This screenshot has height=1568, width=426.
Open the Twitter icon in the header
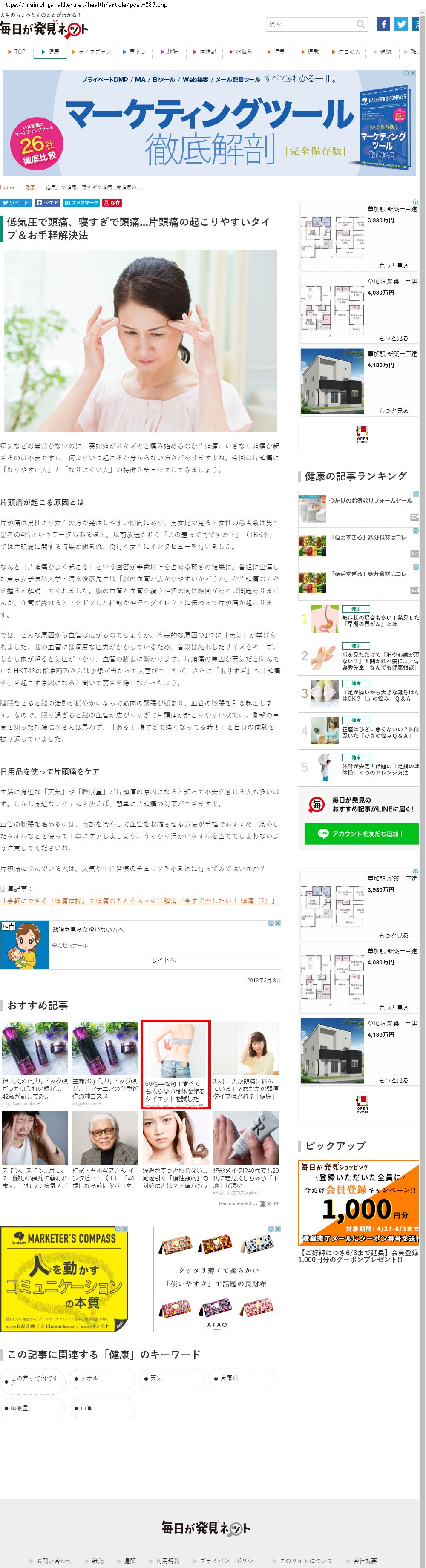(x=400, y=24)
